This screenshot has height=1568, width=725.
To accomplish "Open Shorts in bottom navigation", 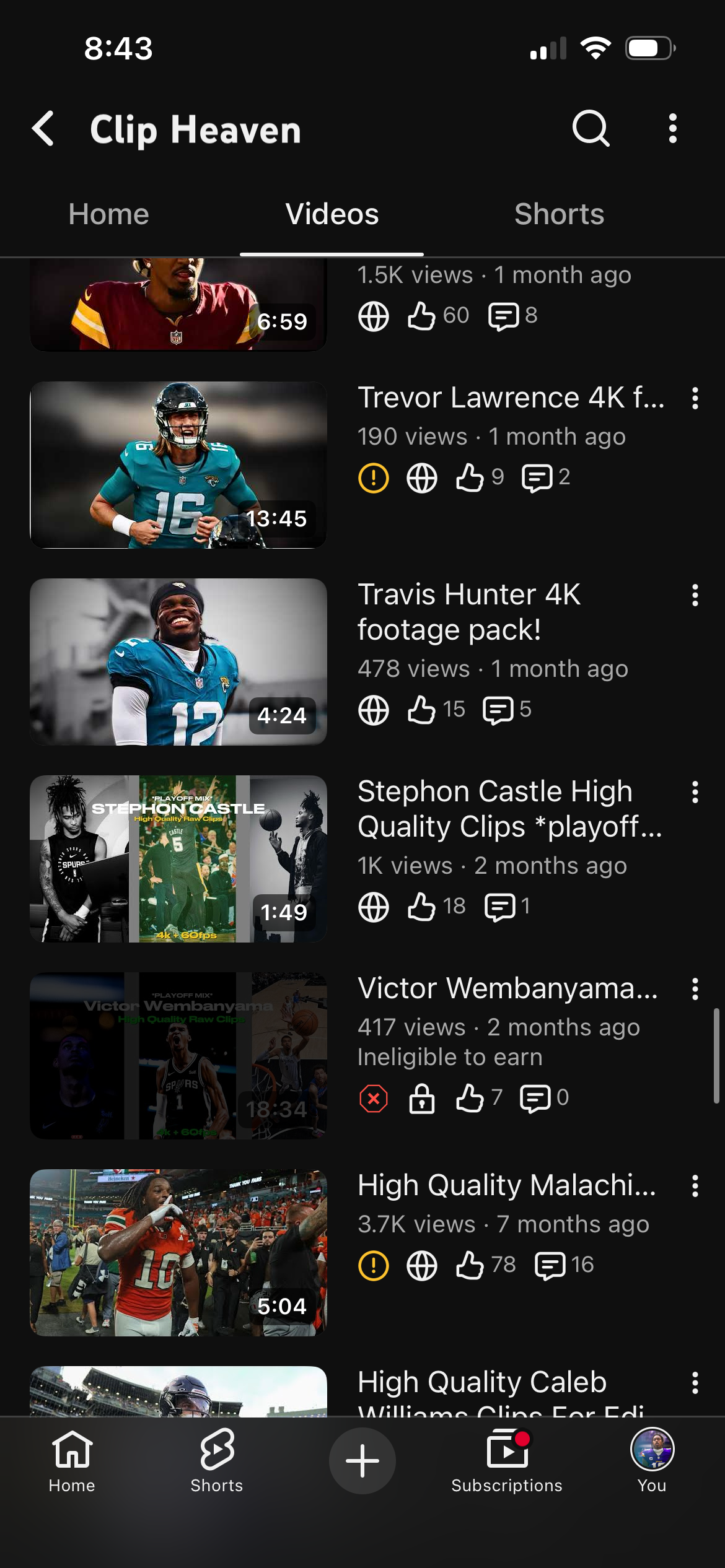I will pyautogui.click(x=217, y=1460).
